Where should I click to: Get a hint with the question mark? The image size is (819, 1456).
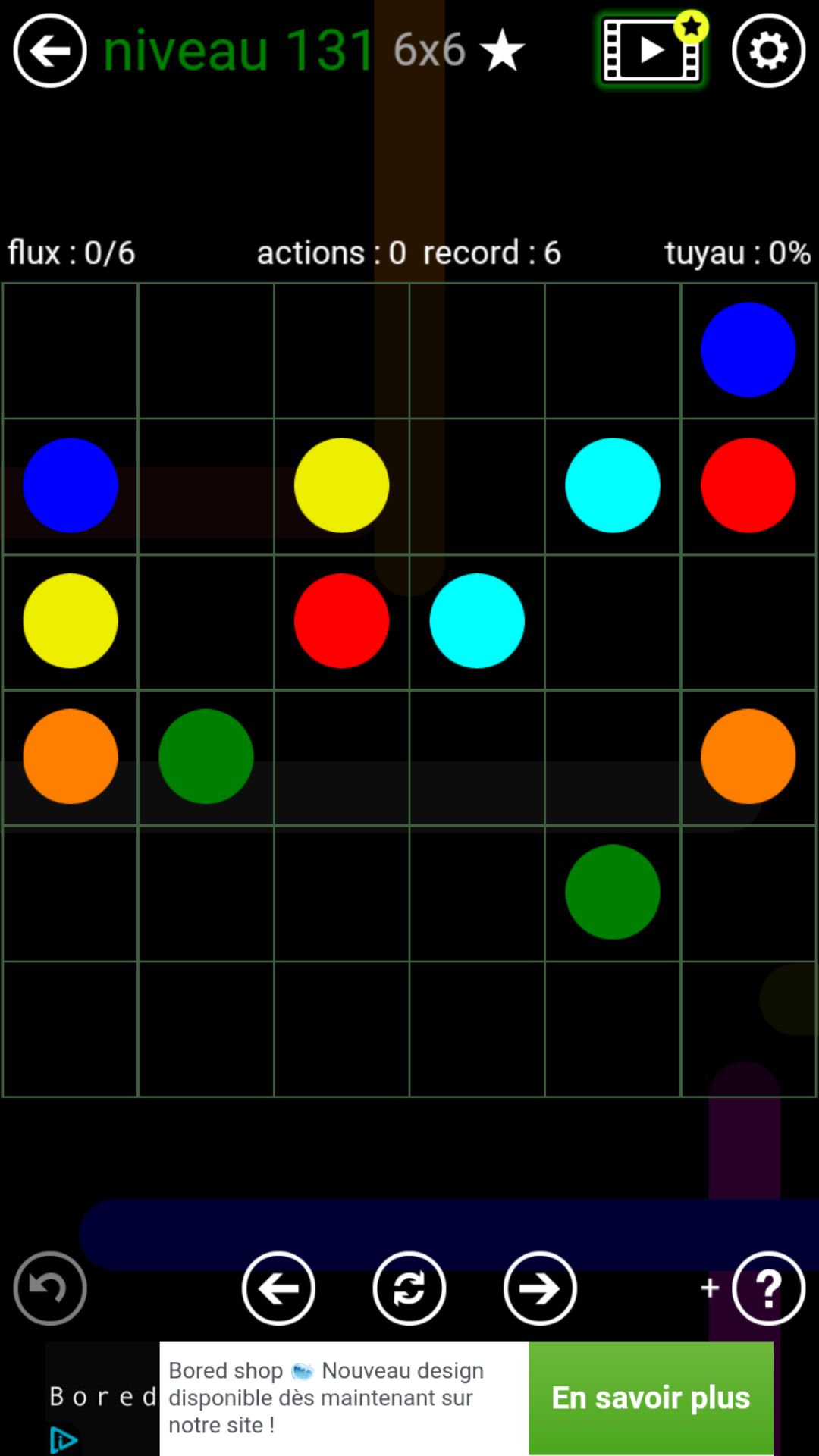pos(768,1288)
